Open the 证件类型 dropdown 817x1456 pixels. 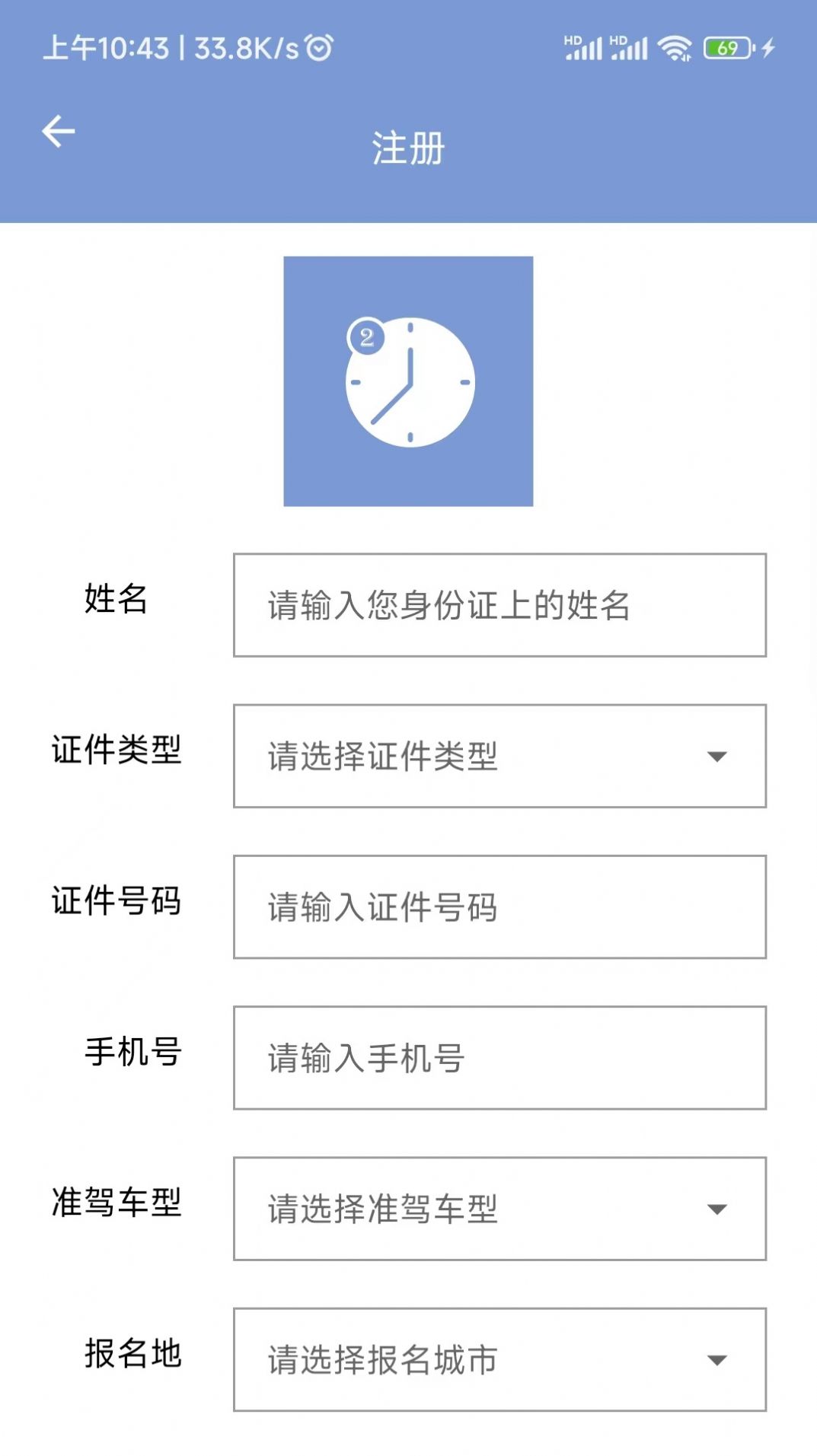coord(499,756)
